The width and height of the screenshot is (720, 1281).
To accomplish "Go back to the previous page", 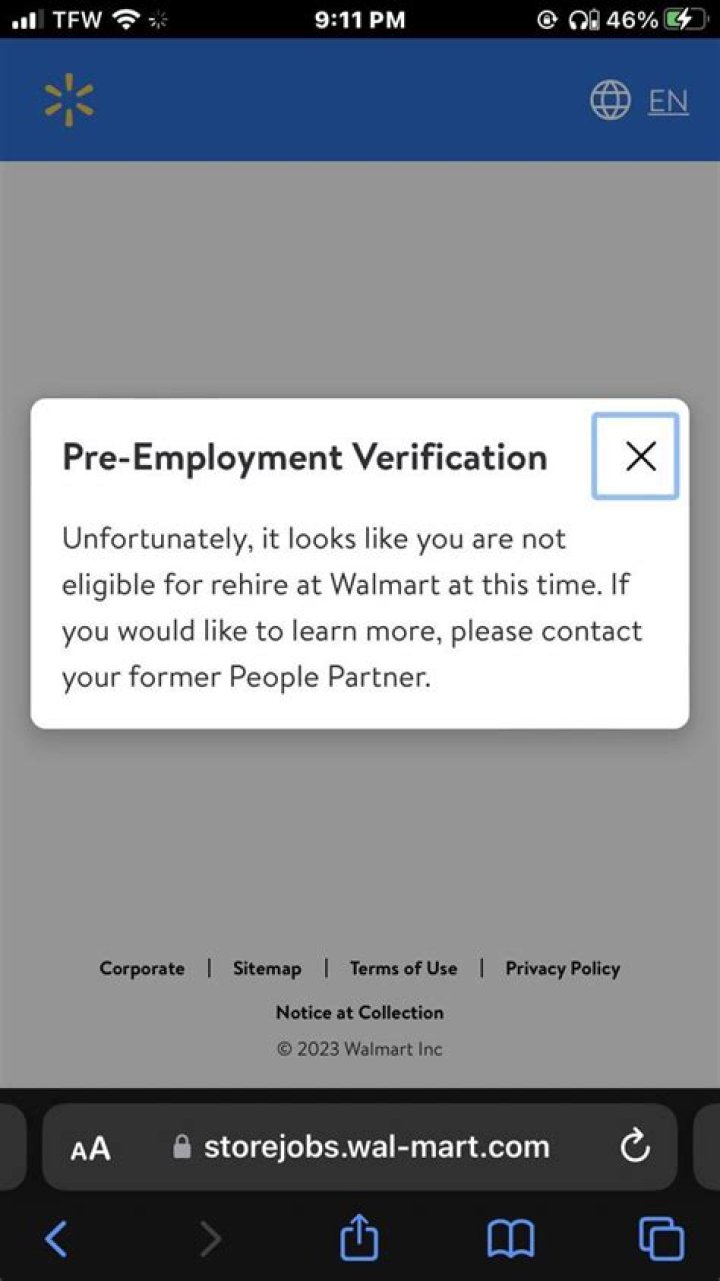I will coord(56,1240).
